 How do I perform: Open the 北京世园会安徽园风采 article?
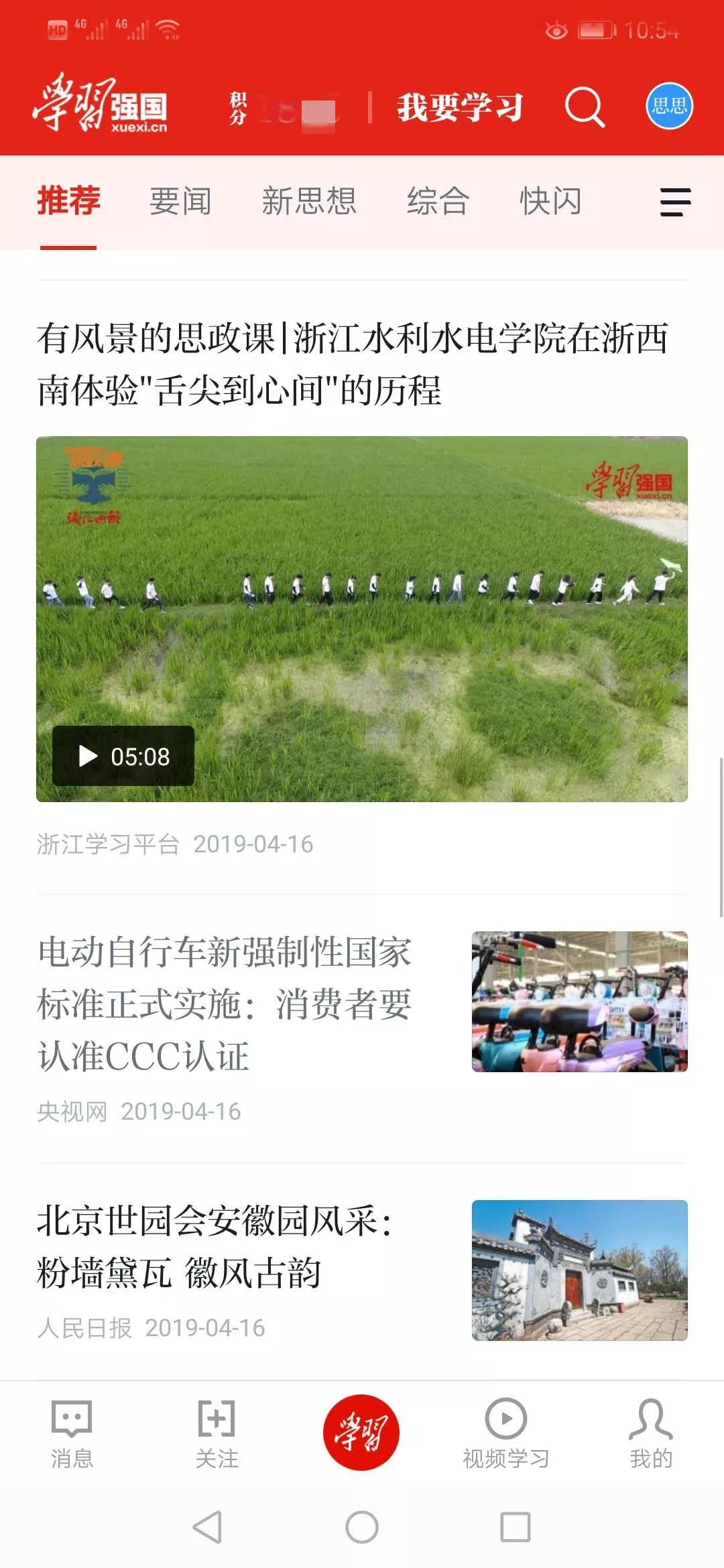215,1246
